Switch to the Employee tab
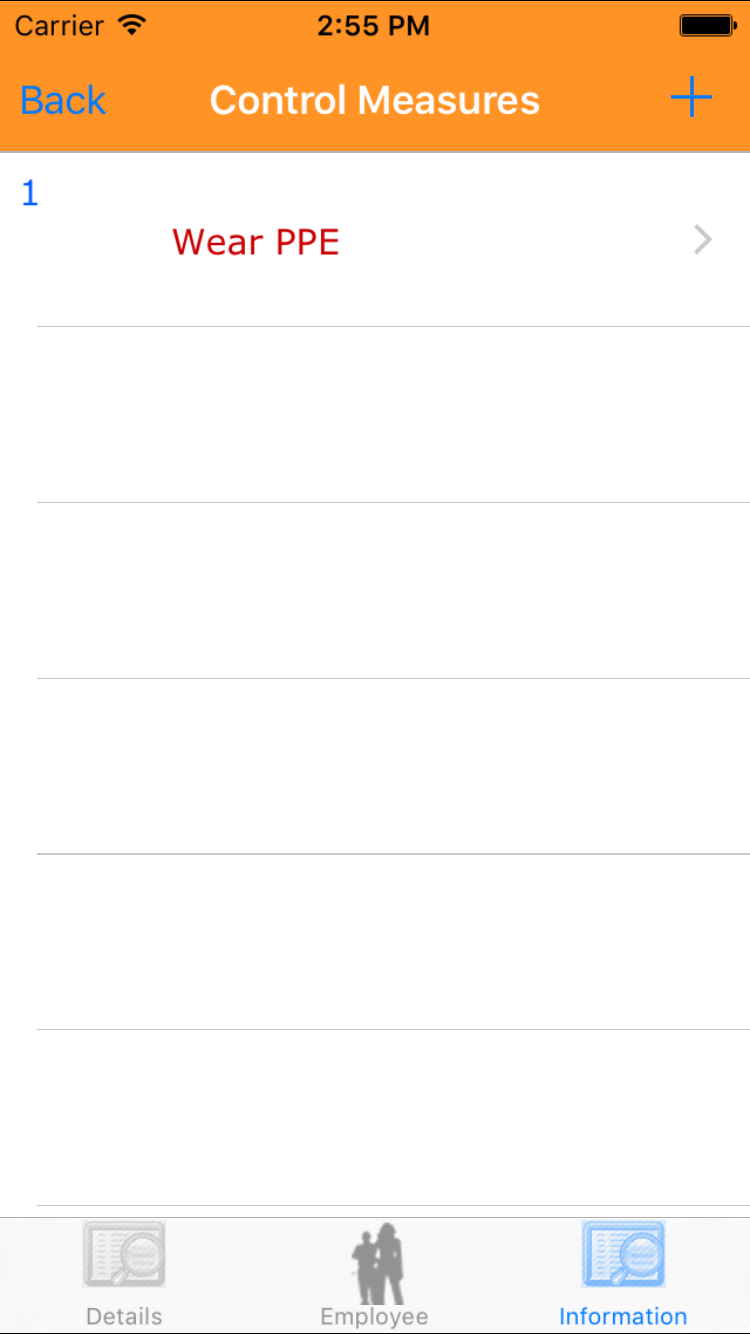Viewport: 750px width, 1334px height. [x=375, y=1273]
